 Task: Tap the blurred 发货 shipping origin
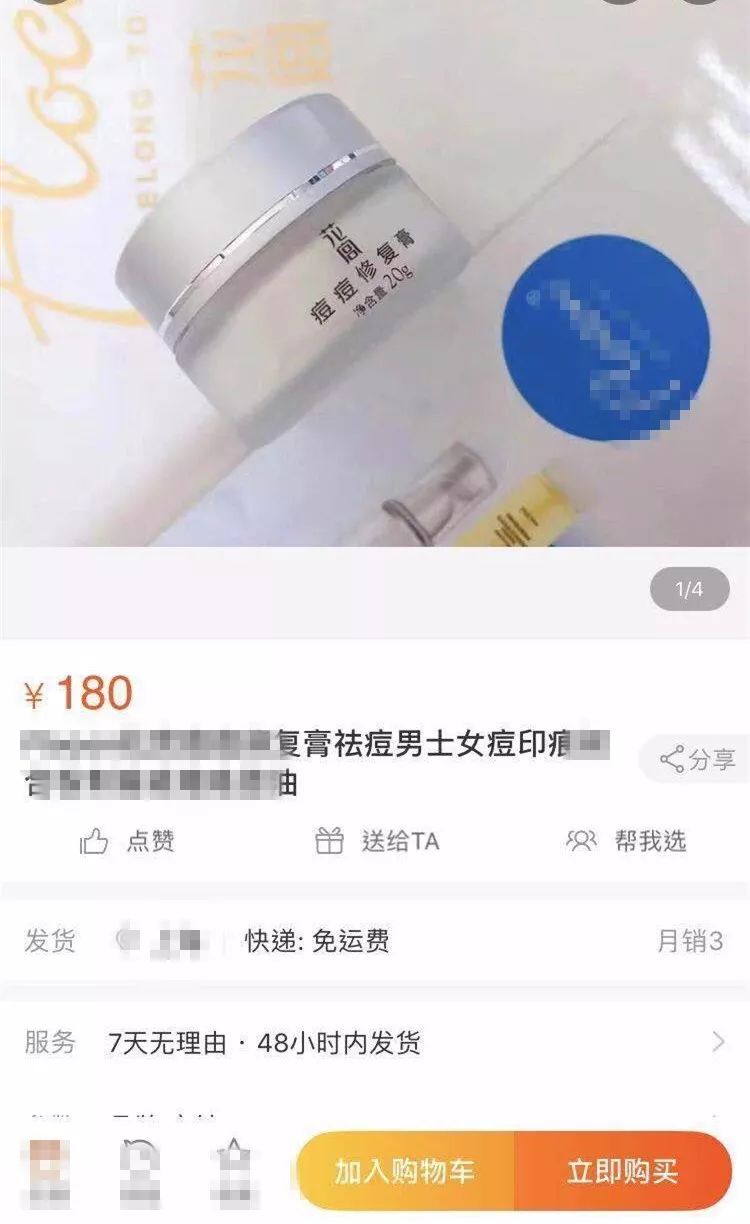(x=150, y=938)
